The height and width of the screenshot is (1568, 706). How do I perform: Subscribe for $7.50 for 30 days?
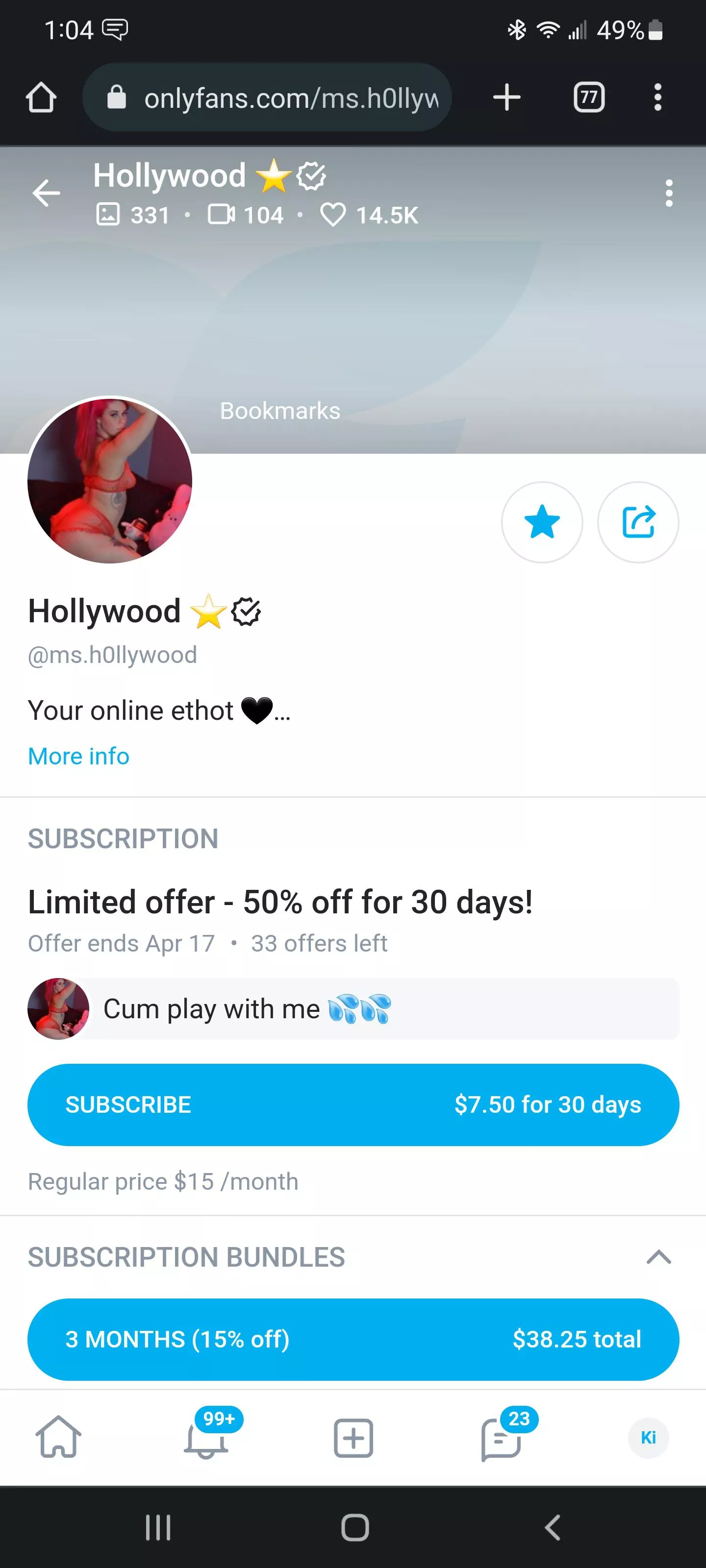tap(353, 1105)
